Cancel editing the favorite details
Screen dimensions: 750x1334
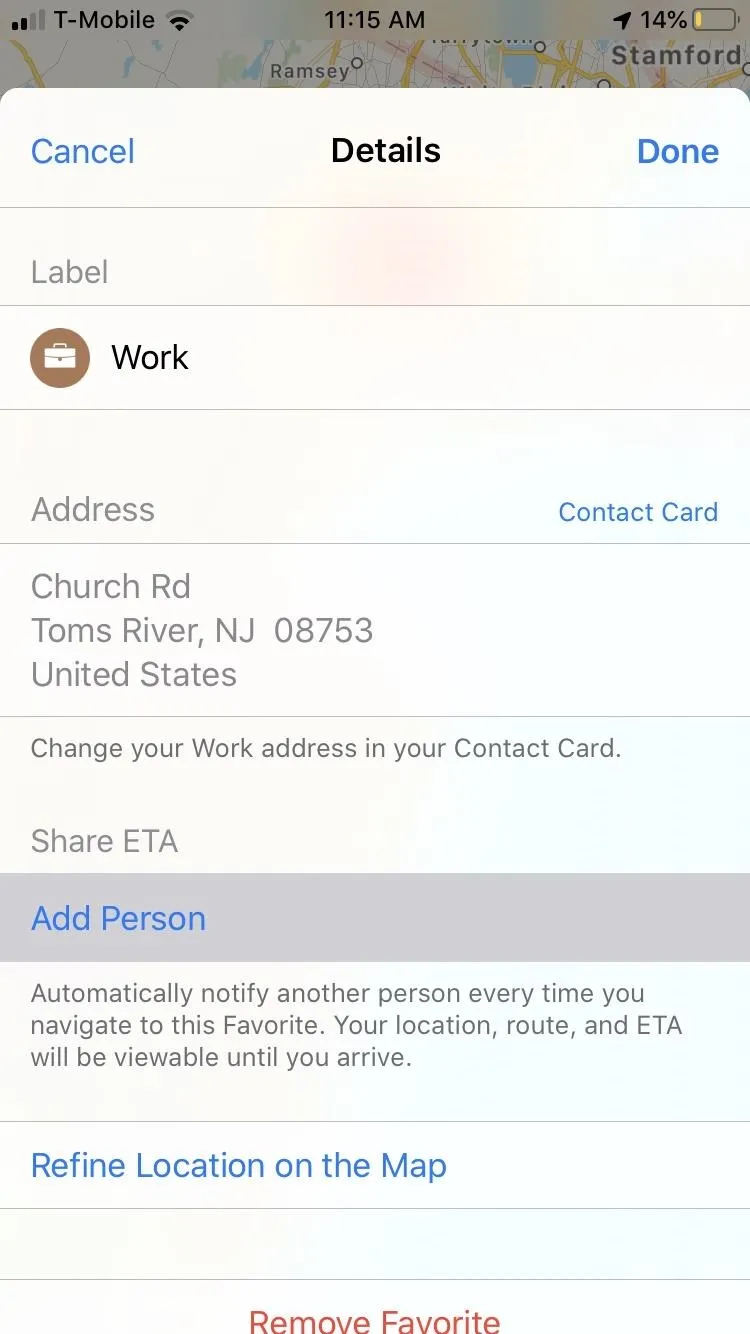83,151
